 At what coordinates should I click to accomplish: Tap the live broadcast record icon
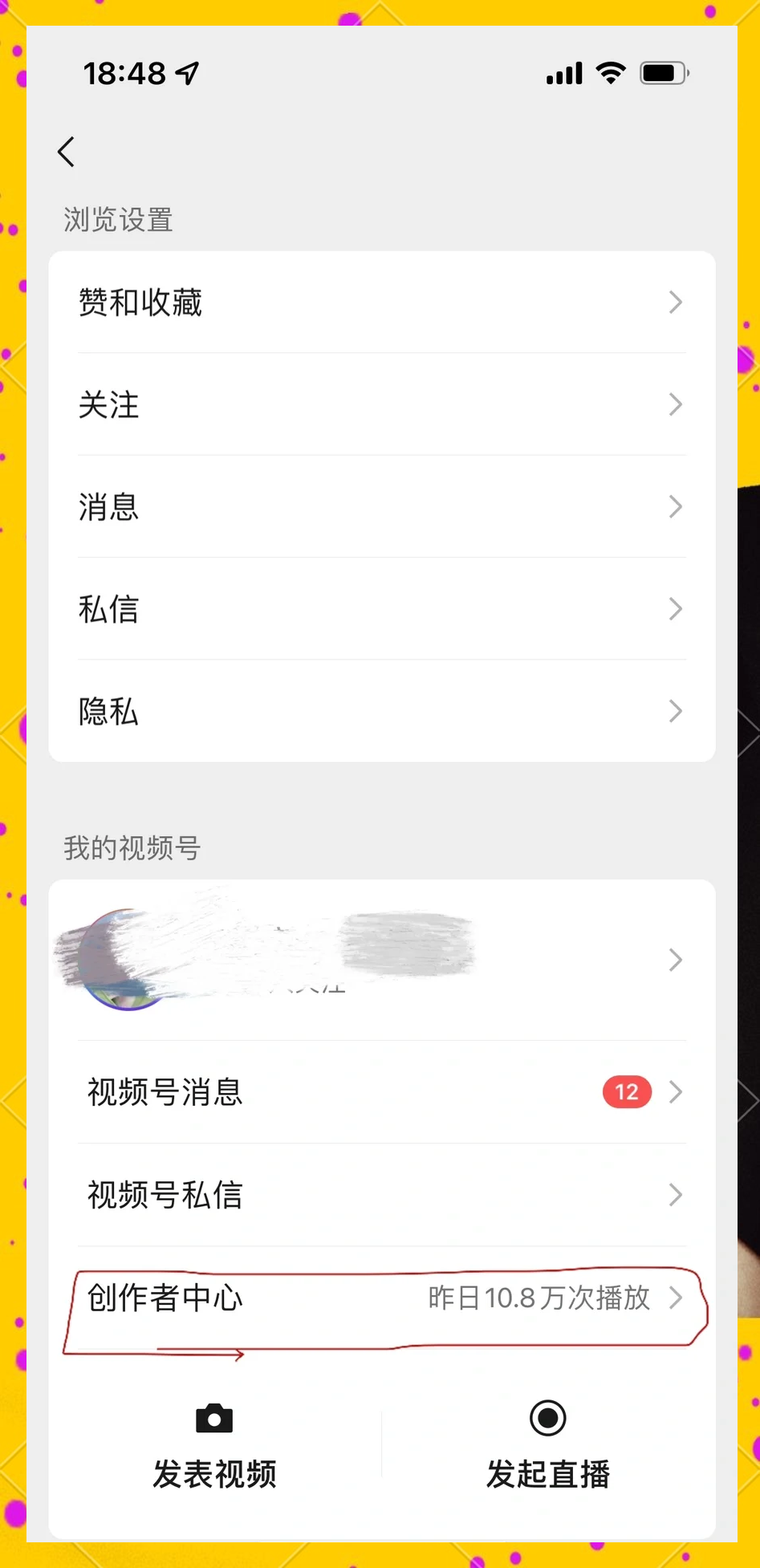547,1419
